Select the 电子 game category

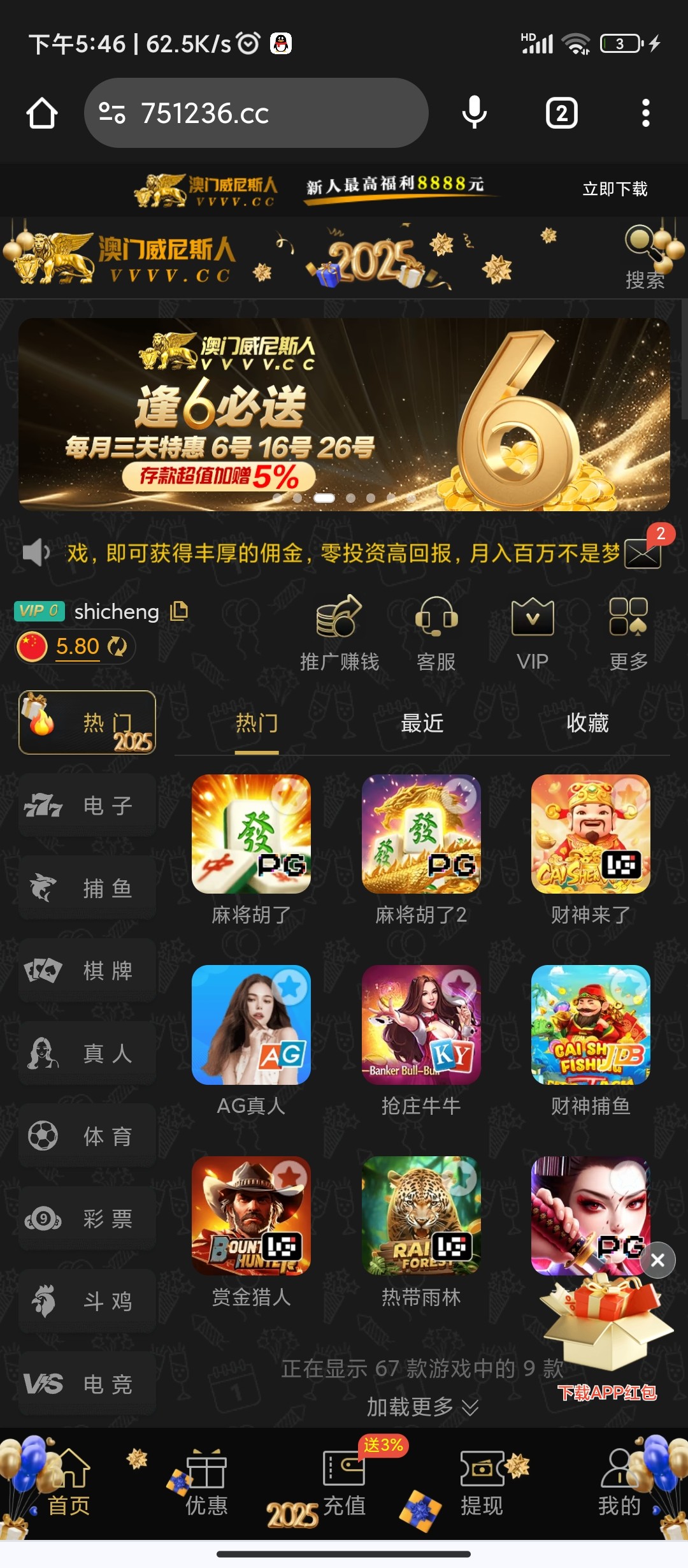[x=87, y=805]
